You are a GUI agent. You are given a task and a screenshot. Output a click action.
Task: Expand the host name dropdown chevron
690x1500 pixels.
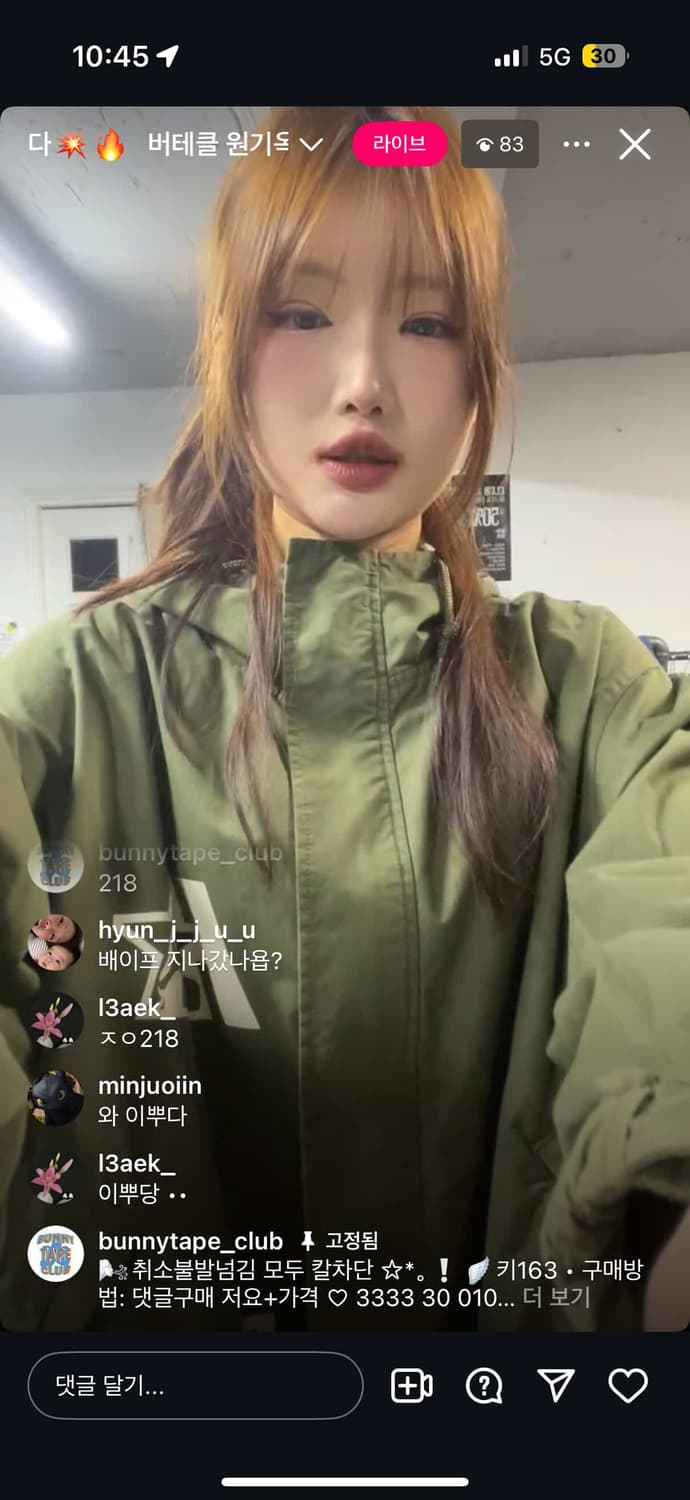312,145
